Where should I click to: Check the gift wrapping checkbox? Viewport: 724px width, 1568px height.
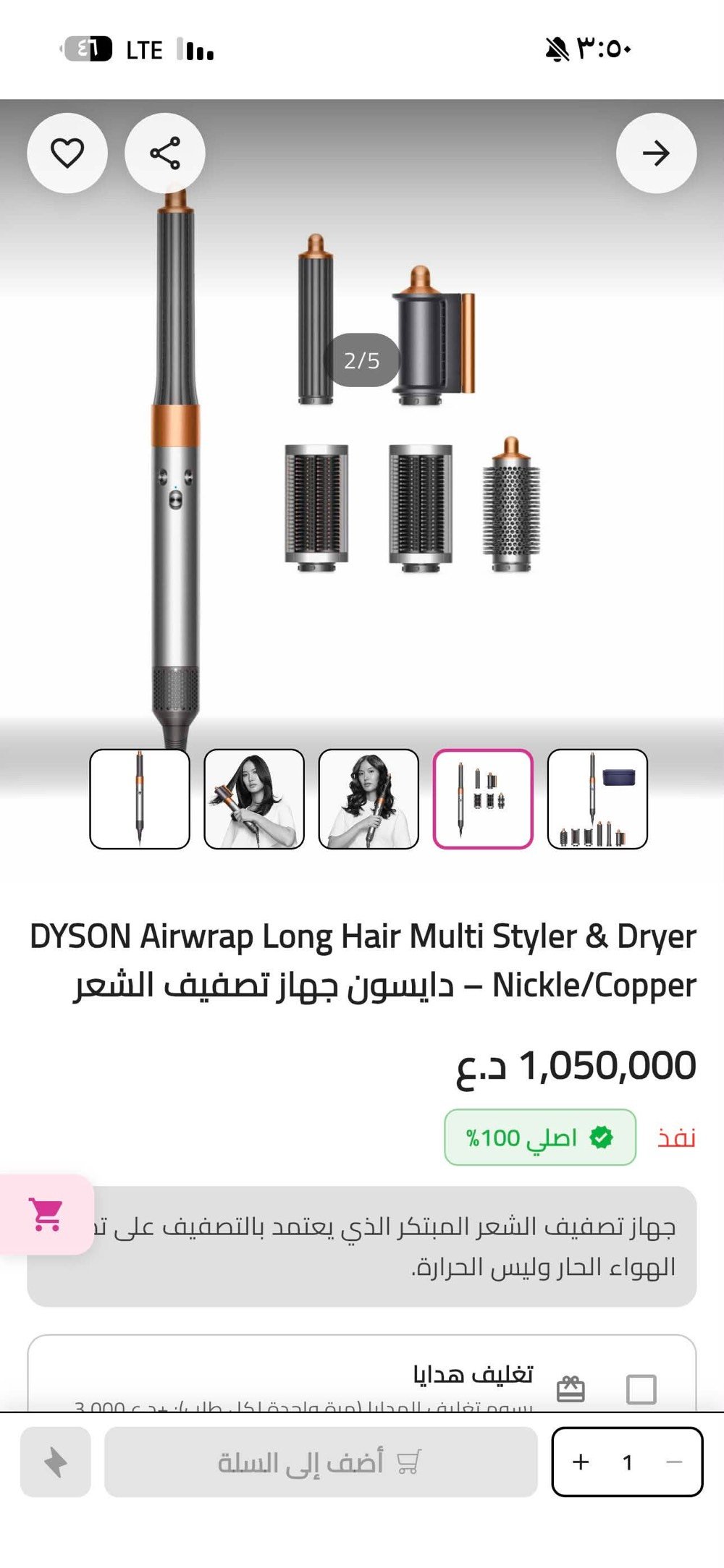click(x=641, y=1389)
